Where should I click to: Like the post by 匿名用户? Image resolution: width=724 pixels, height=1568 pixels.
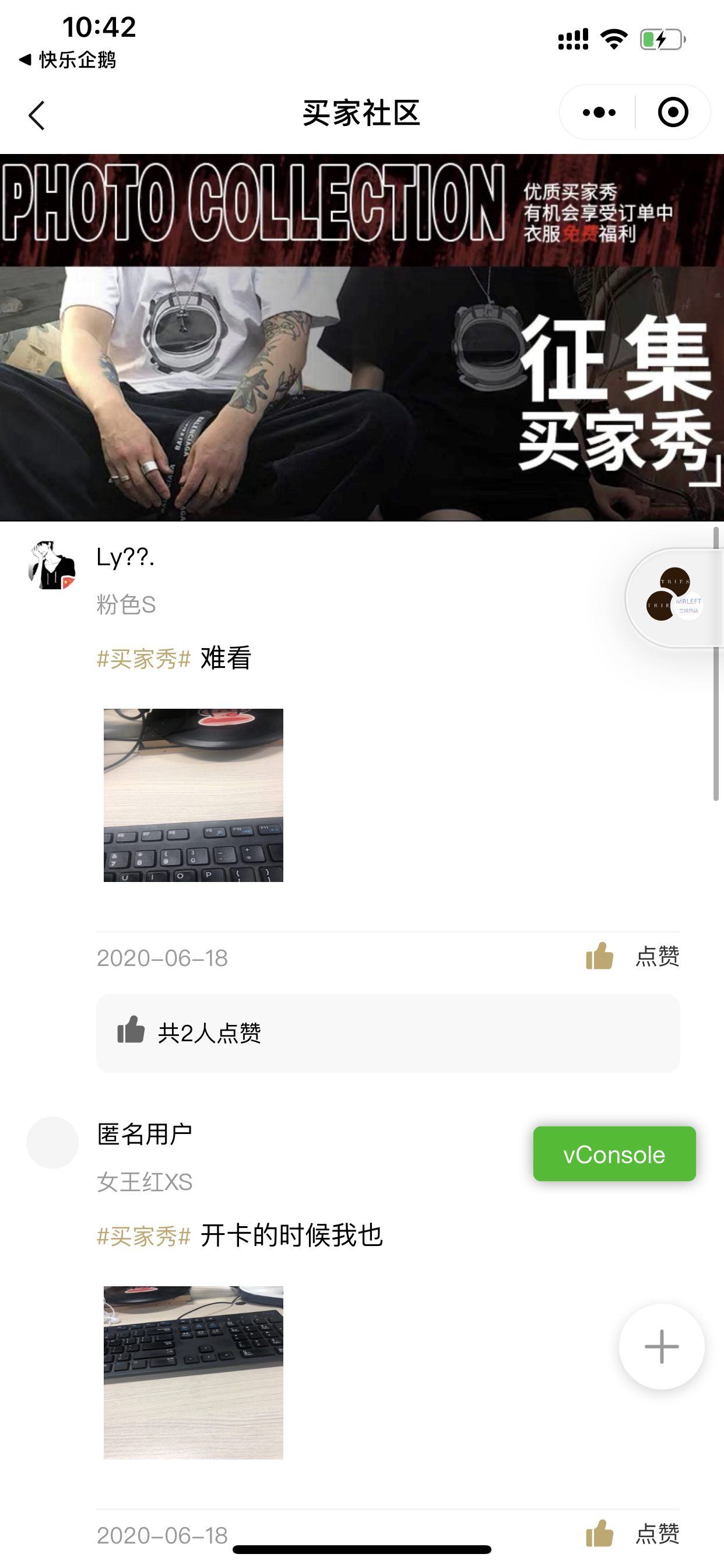coord(632,1534)
